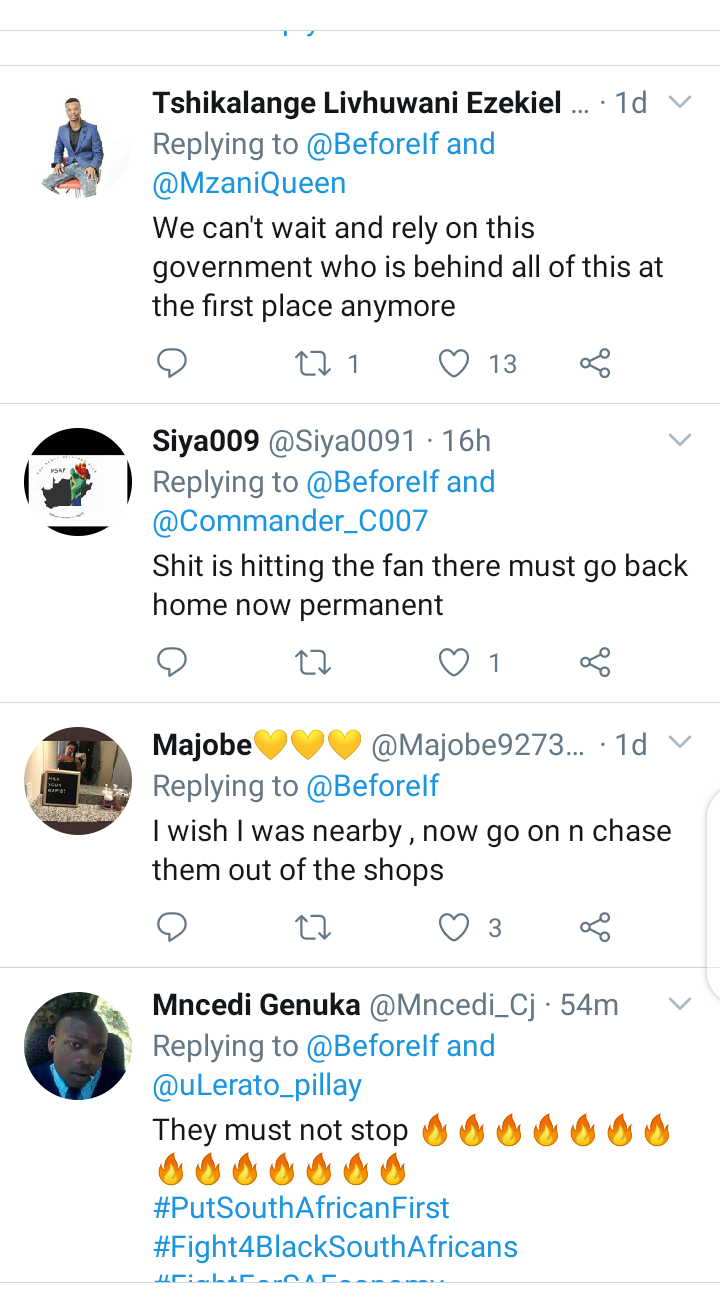Open dropdown arrow on Siya009's tweet
Viewport: 720px width, 1301px height.
[x=680, y=440]
